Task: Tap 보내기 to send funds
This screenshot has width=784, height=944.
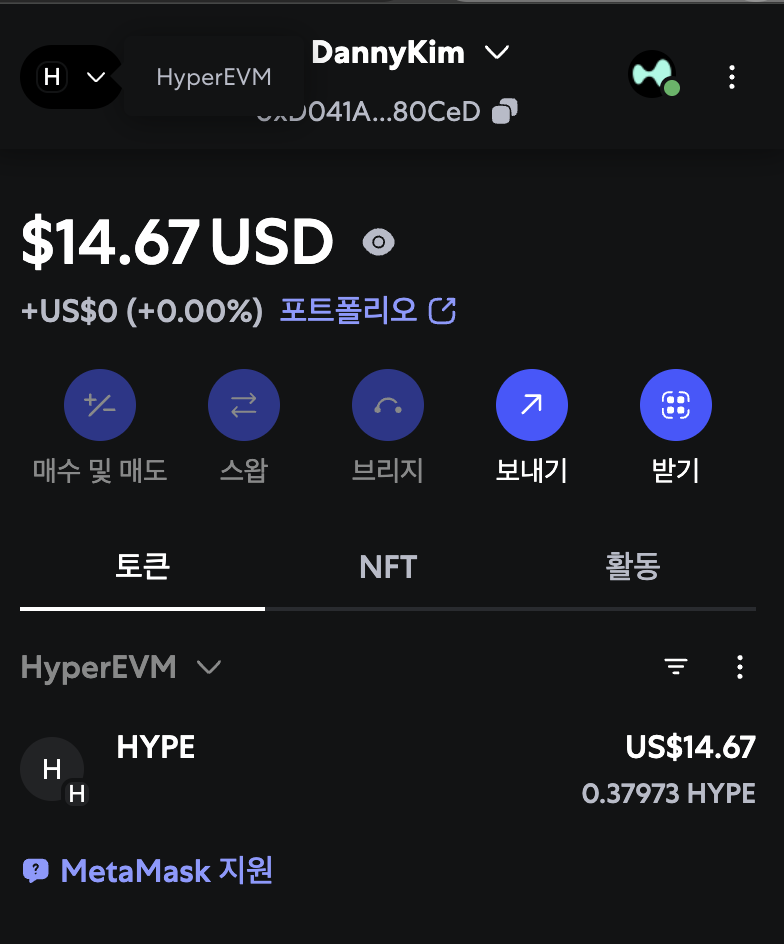Action: [x=531, y=405]
